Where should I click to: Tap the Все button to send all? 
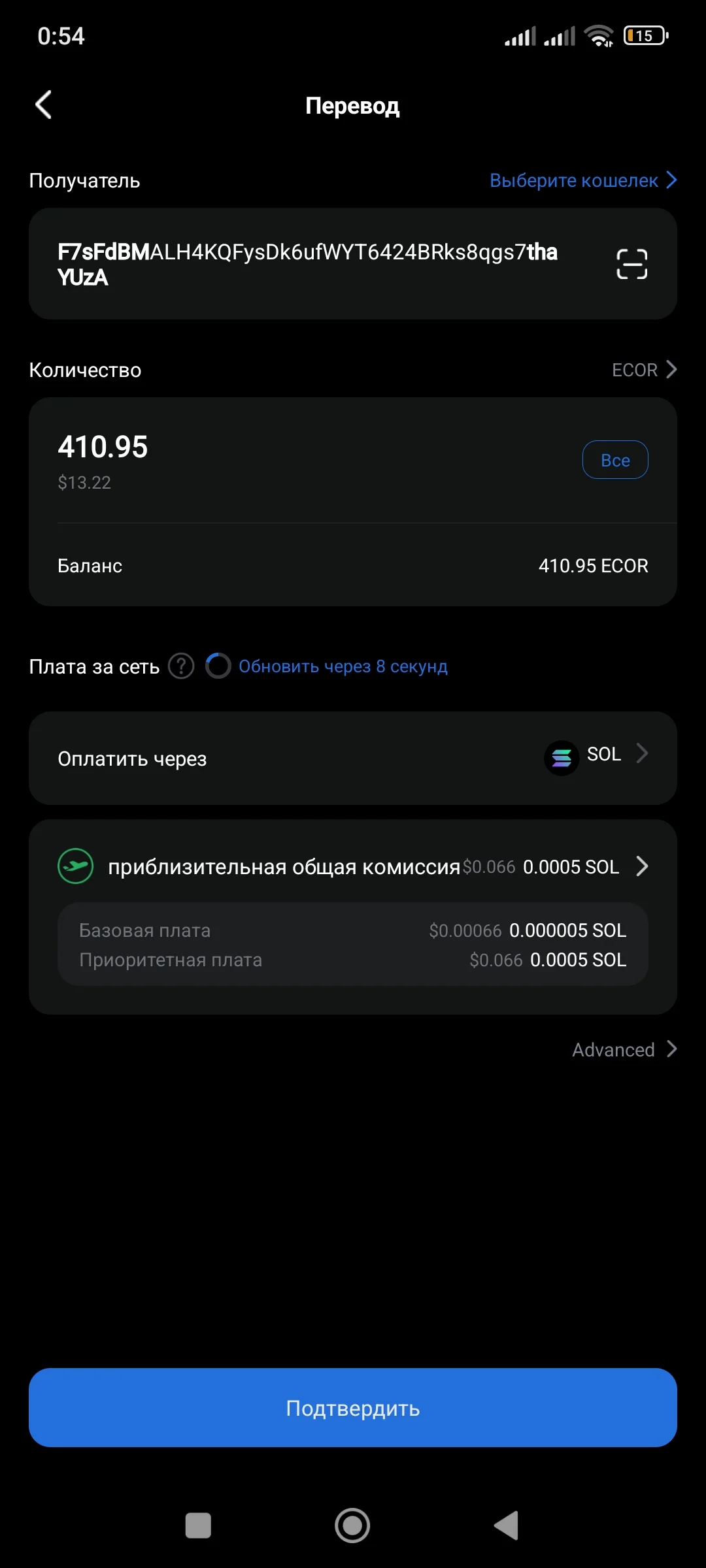615,460
